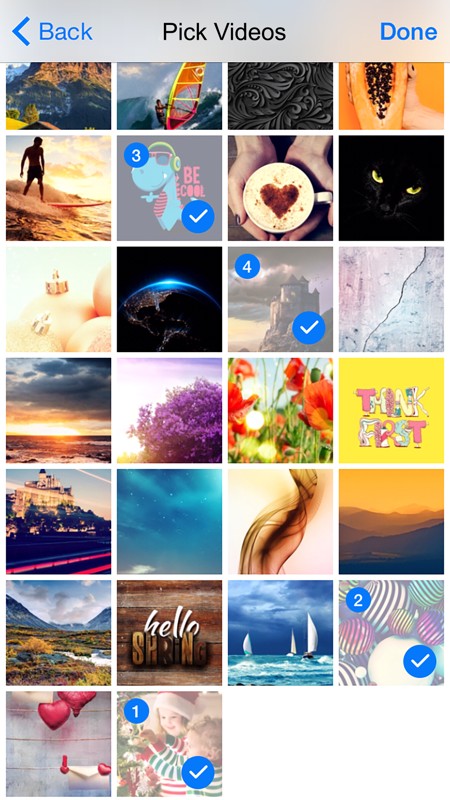
Task: Select the red poppies thumbnail
Action: 280,410
